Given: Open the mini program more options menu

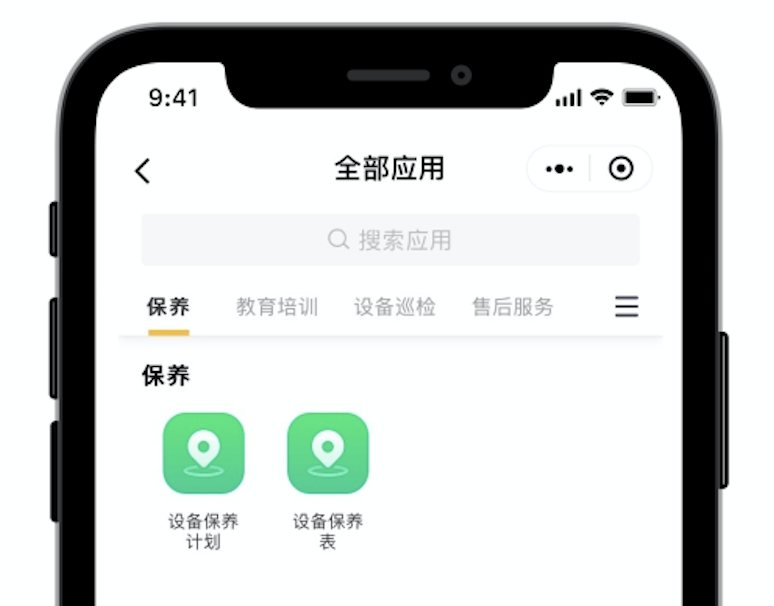Looking at the screenshot, I should (559, 169).
